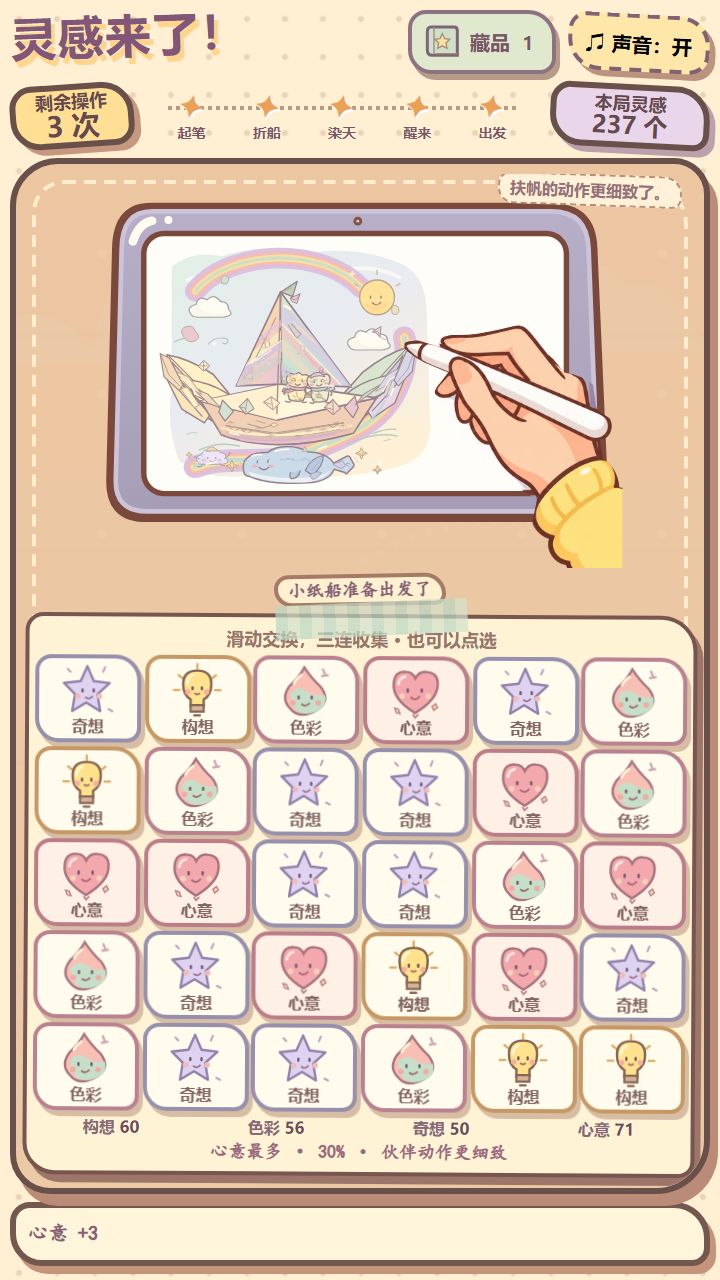This screenshot has width=720, height=1280.
Task: Tap the 构想 bulb tile starting the second row
Action: tap(88, 791)
